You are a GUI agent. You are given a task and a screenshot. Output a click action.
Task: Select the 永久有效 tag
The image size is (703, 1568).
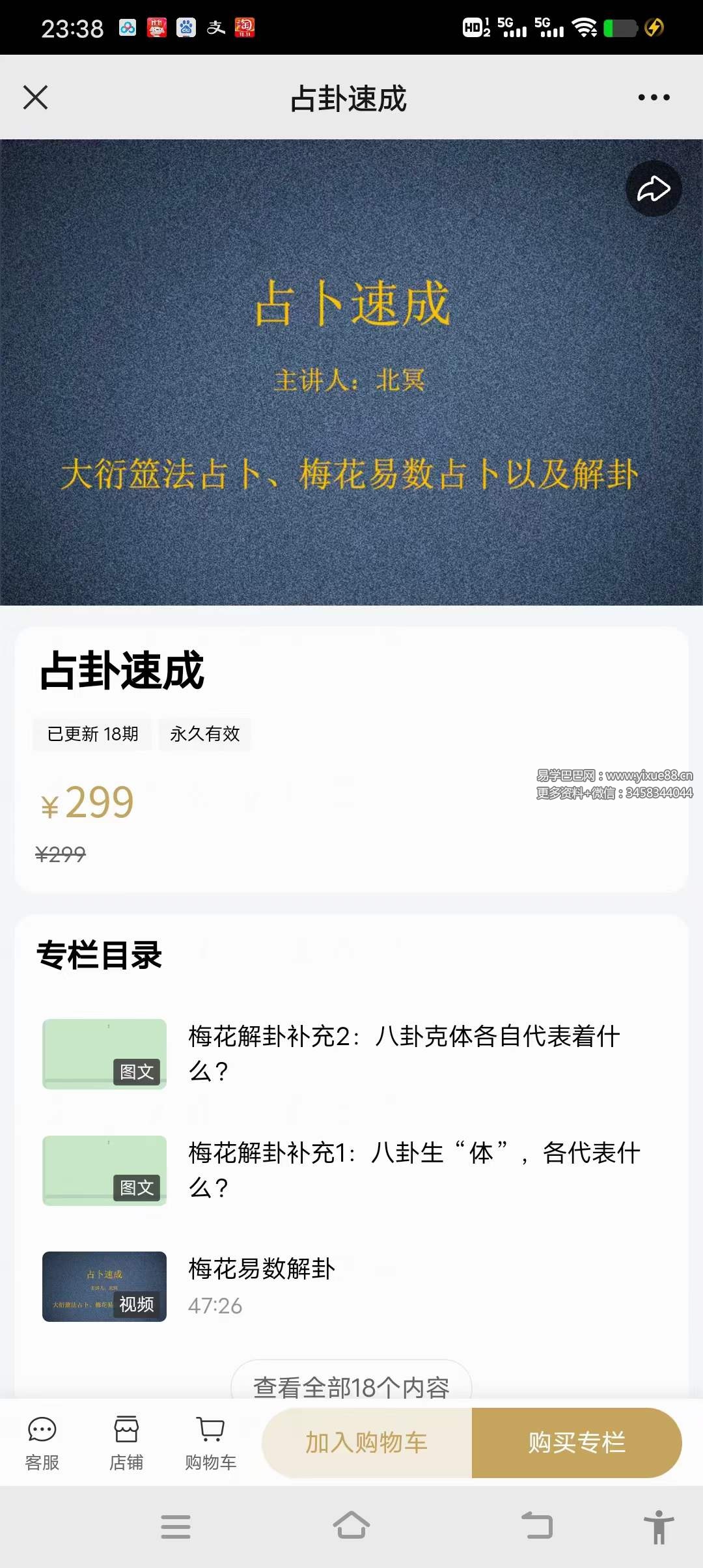(x=204, y=734)
